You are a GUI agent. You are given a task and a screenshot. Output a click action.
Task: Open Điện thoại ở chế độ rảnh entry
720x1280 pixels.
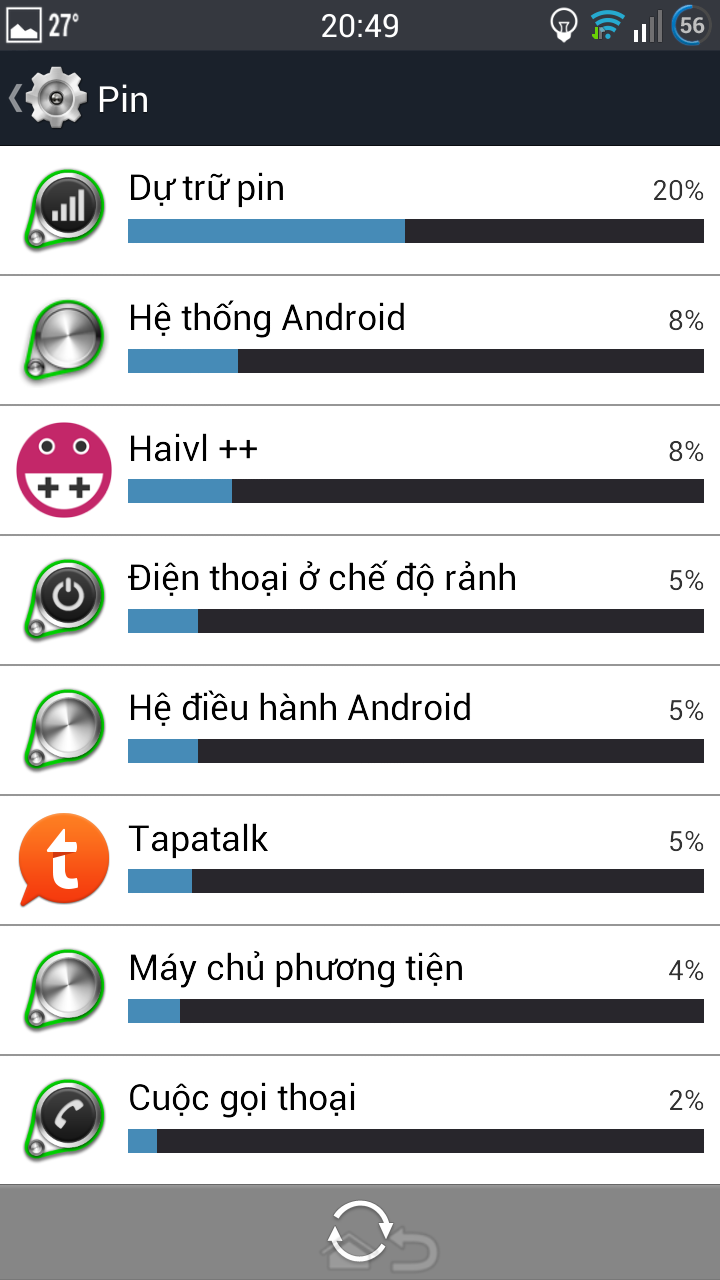pyautogui.click(x=360, y=601)
